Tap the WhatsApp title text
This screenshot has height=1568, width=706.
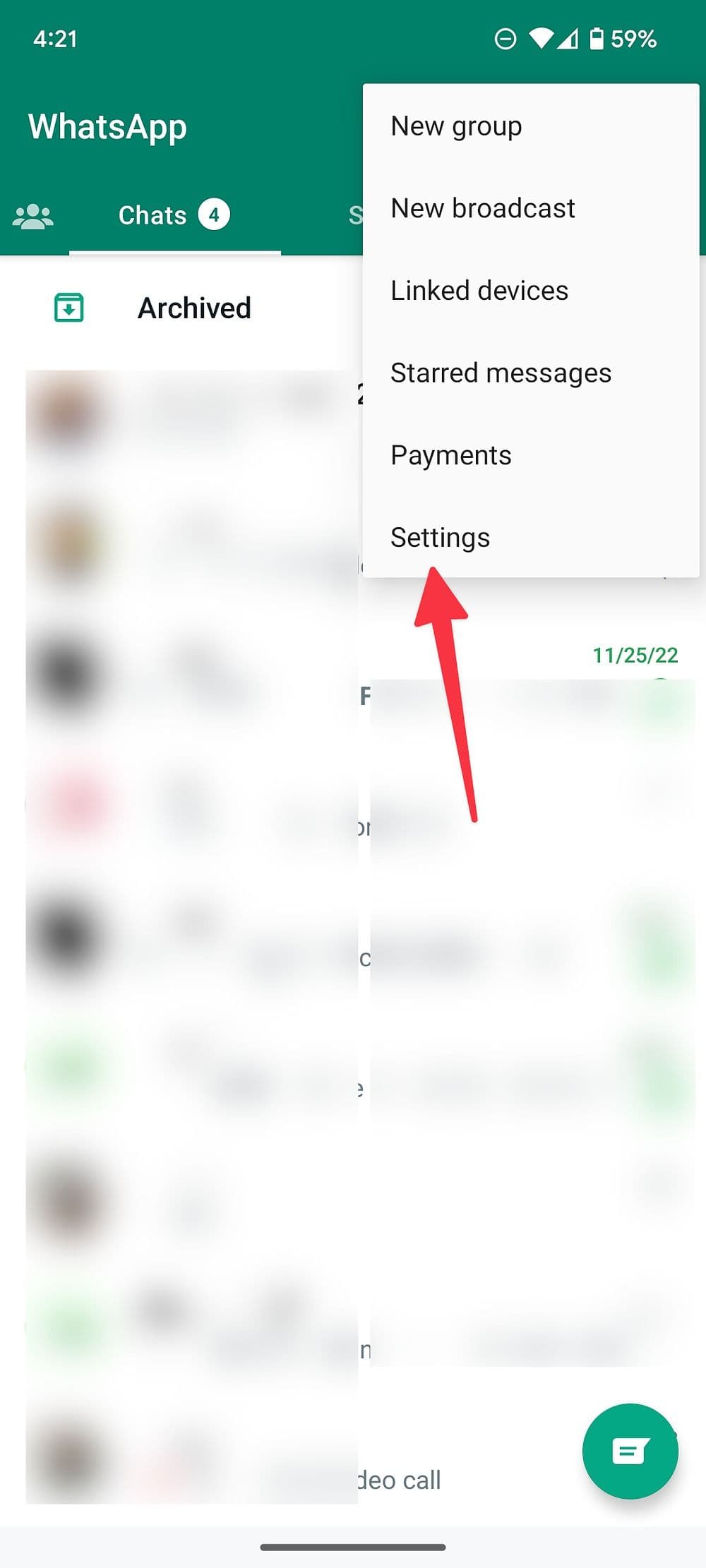(107, 126)
